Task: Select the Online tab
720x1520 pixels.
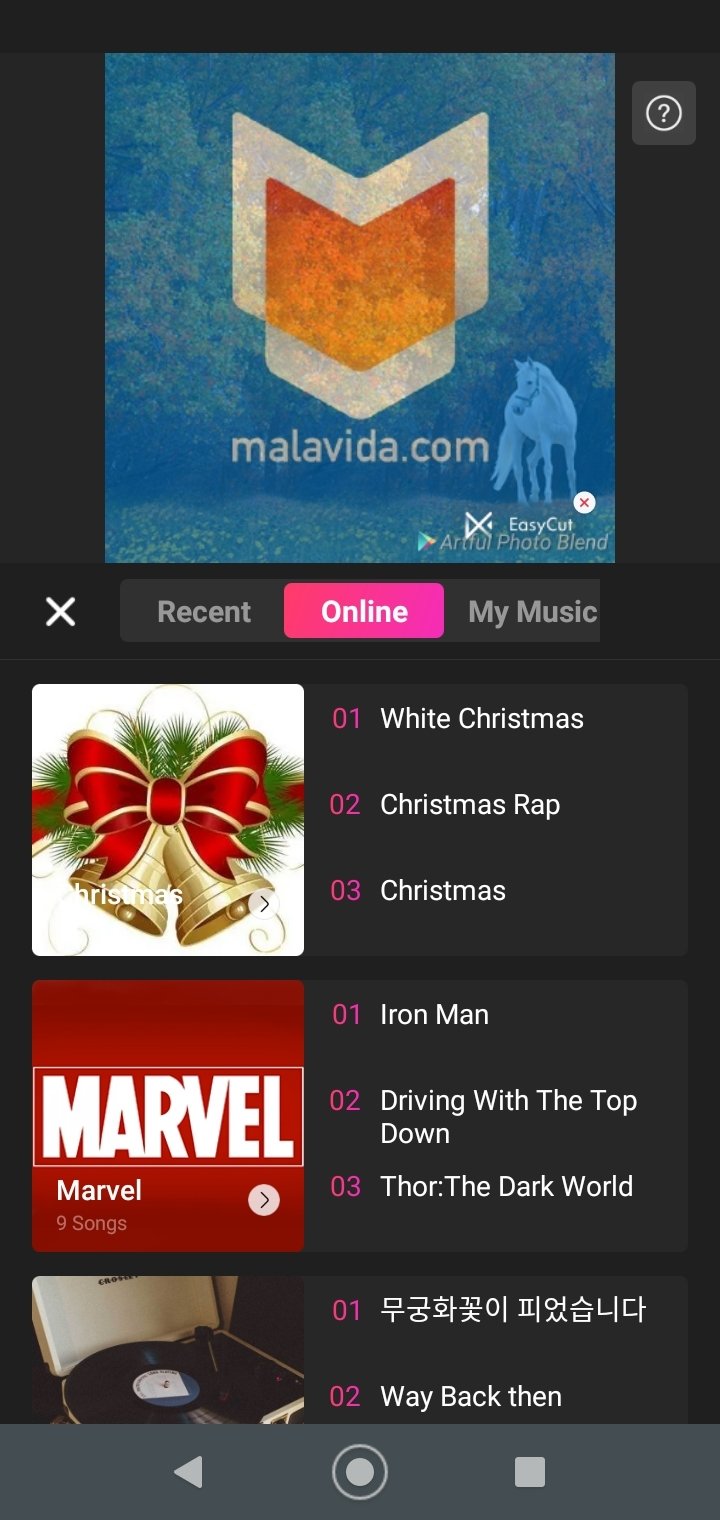Action: tap(364, 611)
